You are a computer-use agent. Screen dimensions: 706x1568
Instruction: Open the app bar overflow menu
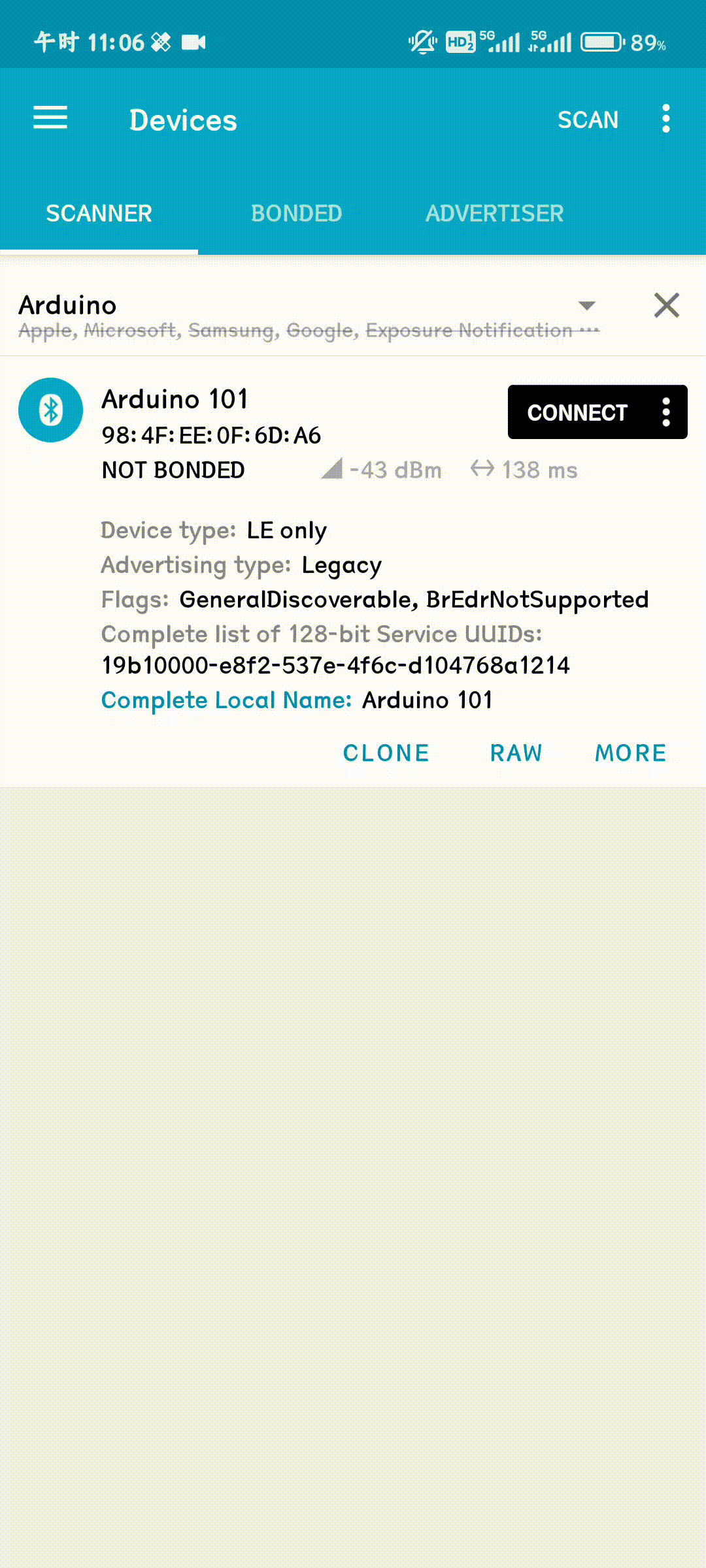coord(665,119)
